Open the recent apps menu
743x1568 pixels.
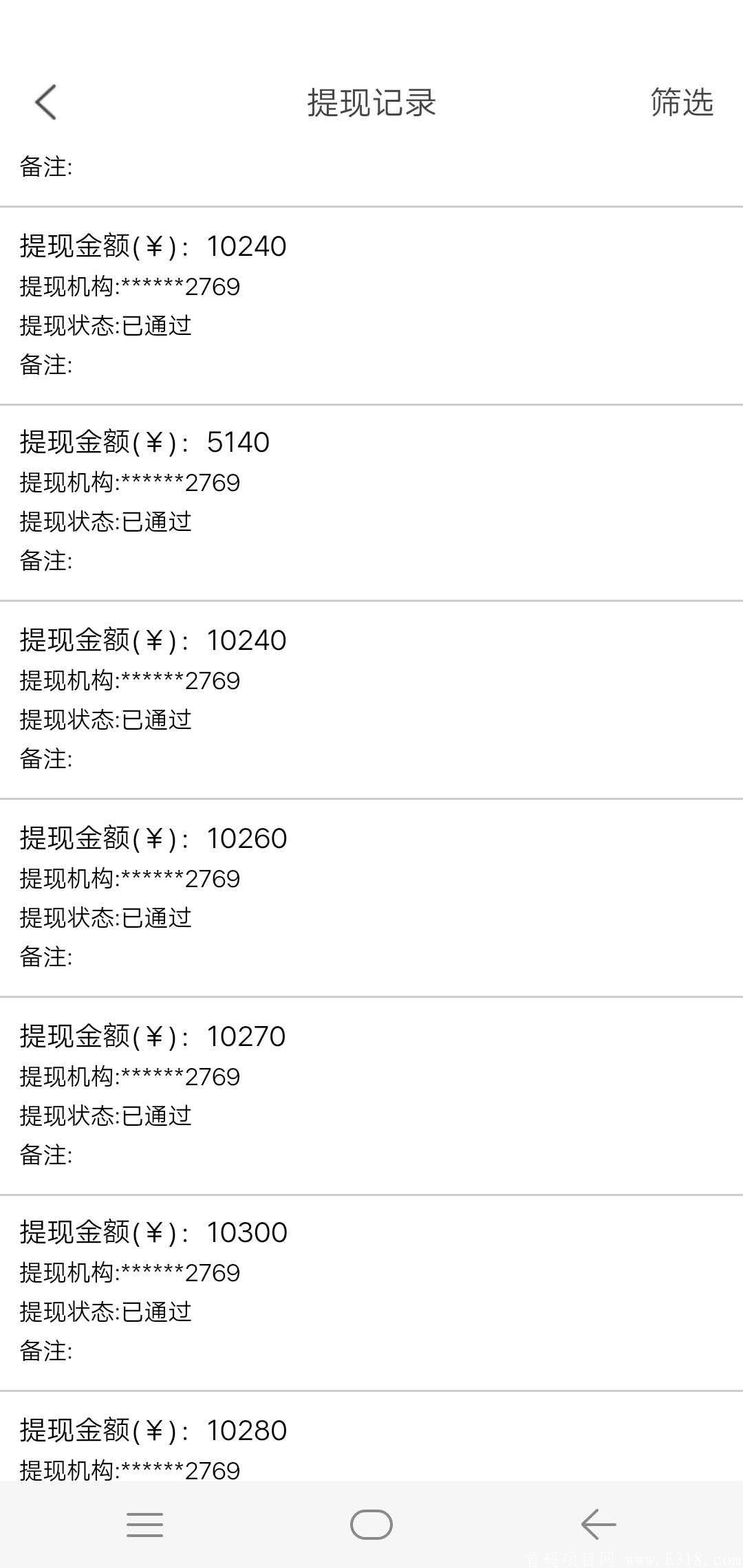pyautogui.click(x=145, y=1525)
